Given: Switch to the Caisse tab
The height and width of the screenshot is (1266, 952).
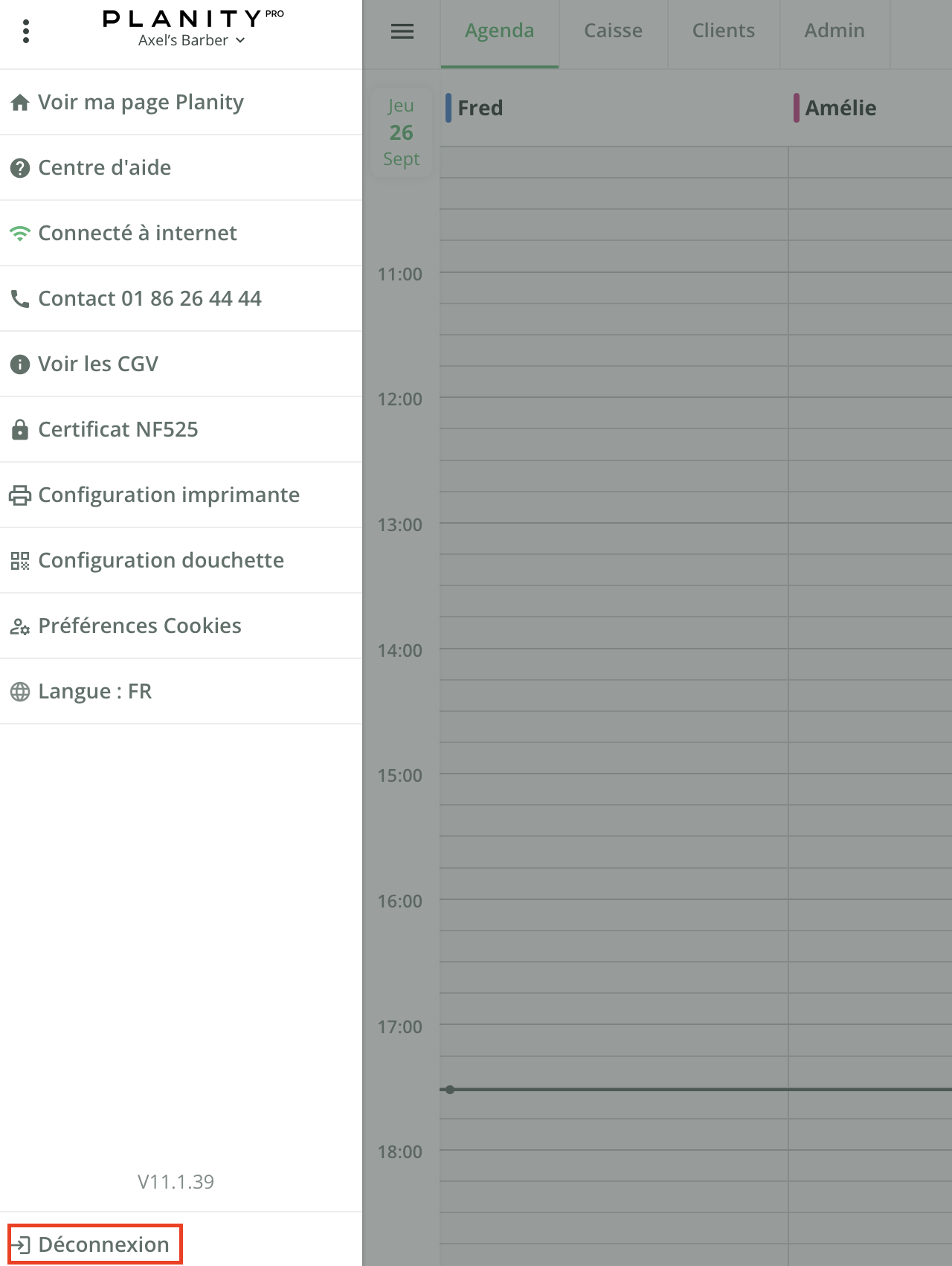Looking at the screenshot, I should [613, 31].
